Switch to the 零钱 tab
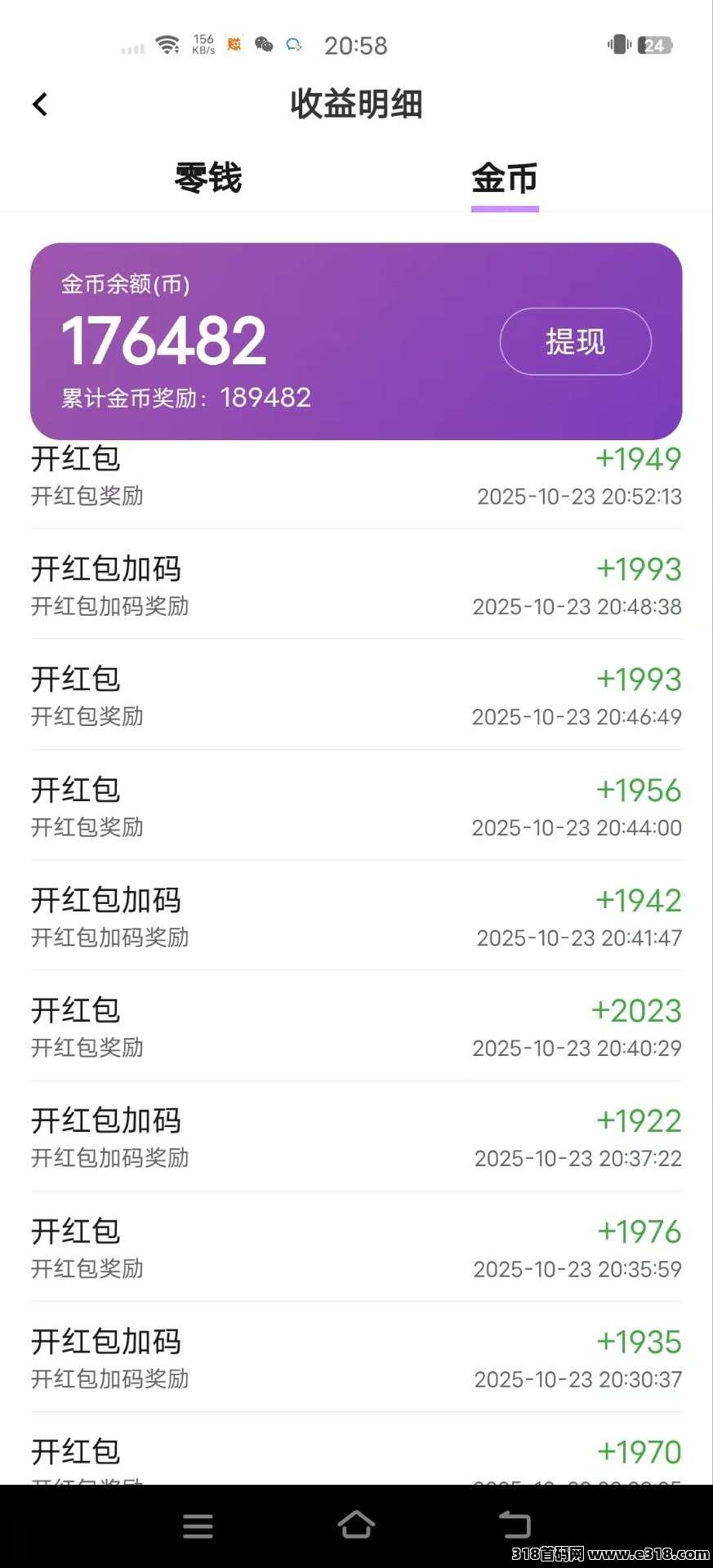 [208, 178]
